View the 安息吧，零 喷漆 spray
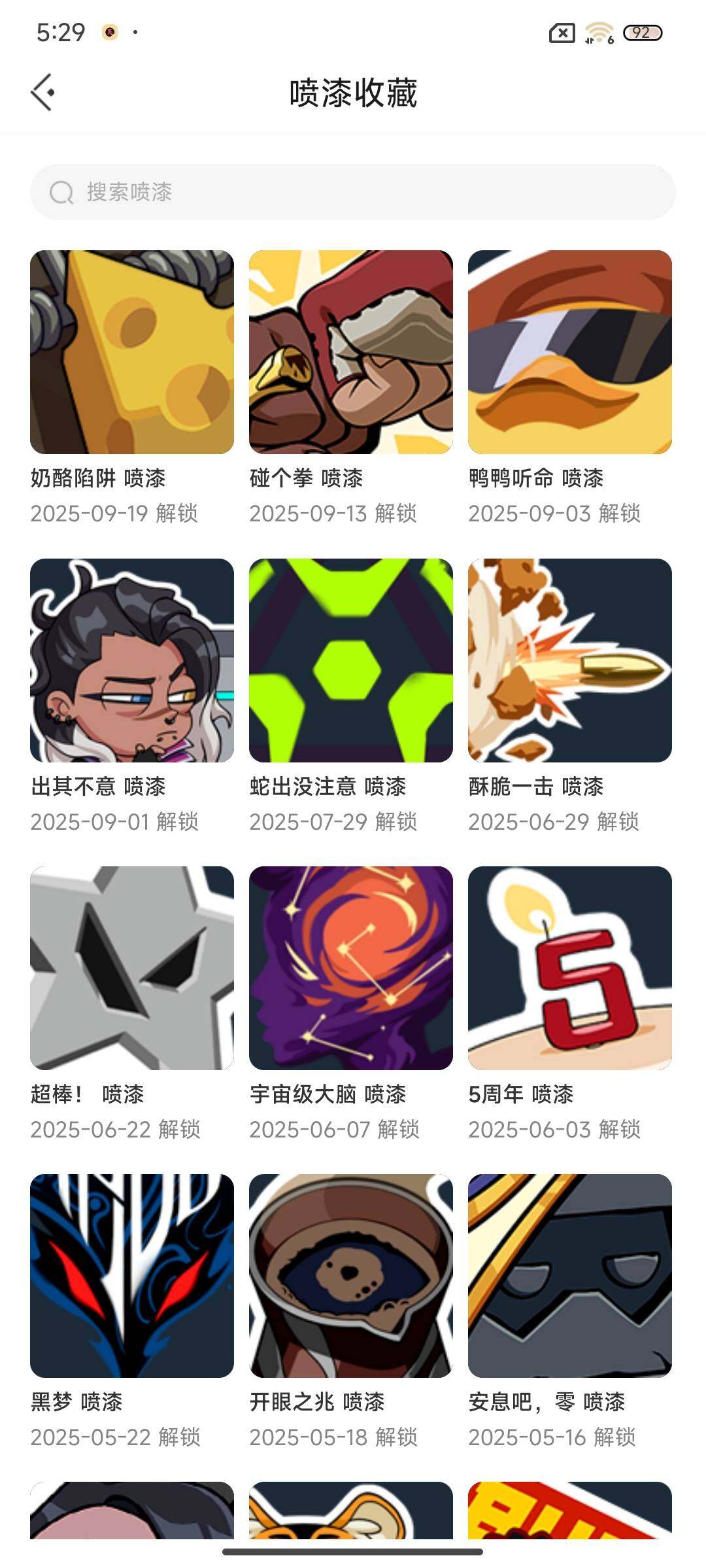The width and height of the screenshot is (706, 1568). point(570,1276)
